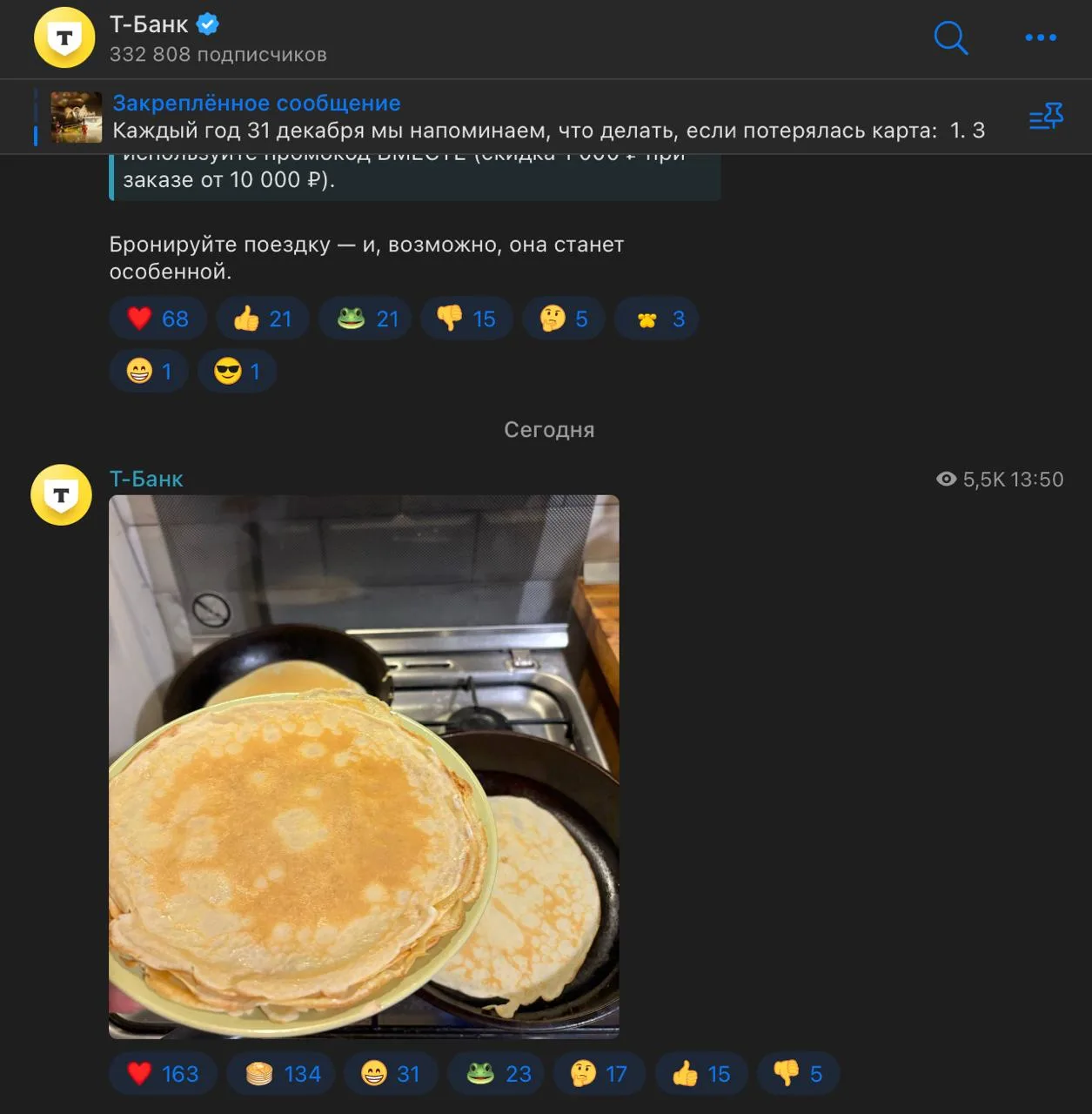React with the sunglasses emoji showing 1
The image size is (1092, 1114).
[x=237, y=372]
